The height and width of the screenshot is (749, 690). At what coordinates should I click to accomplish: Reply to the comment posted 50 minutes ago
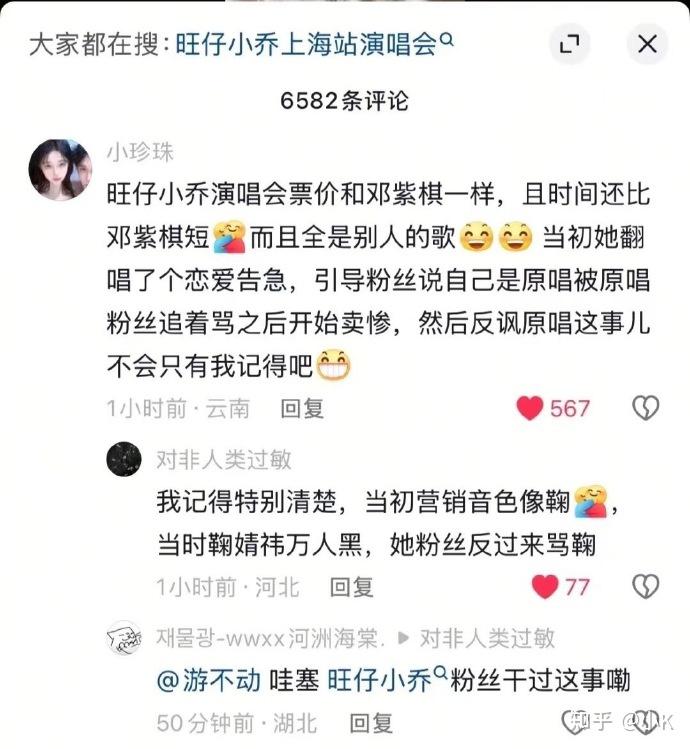370,721
